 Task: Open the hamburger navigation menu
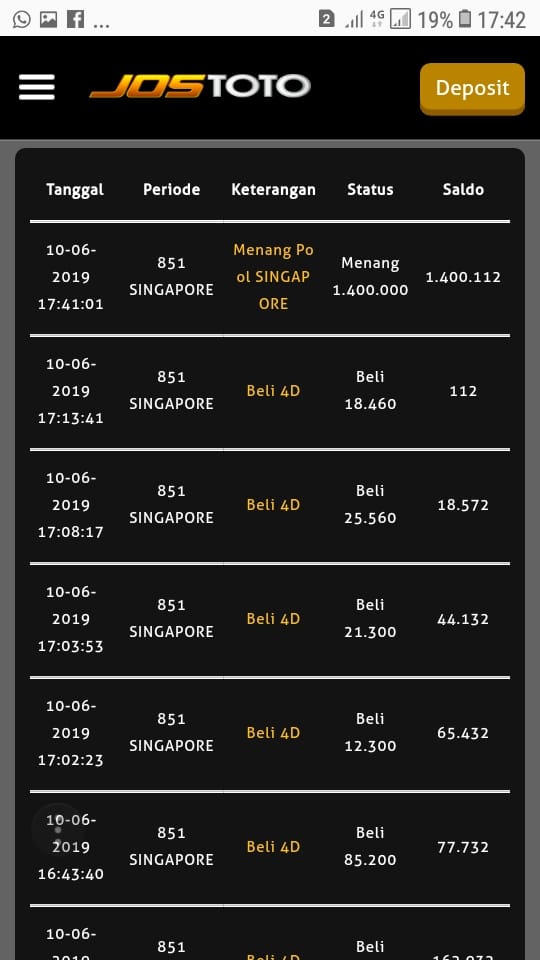(37, 87)
